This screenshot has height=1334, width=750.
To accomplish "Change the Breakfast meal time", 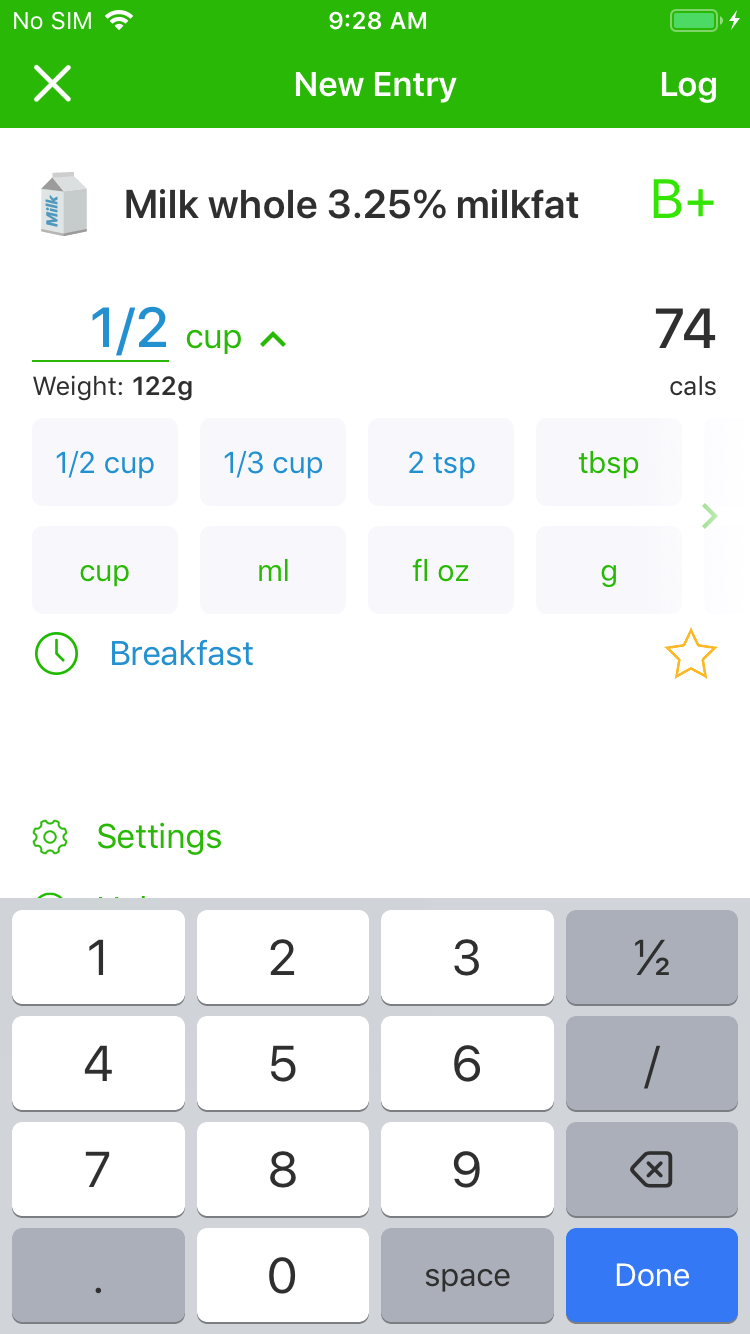I will tap(181, 654).
